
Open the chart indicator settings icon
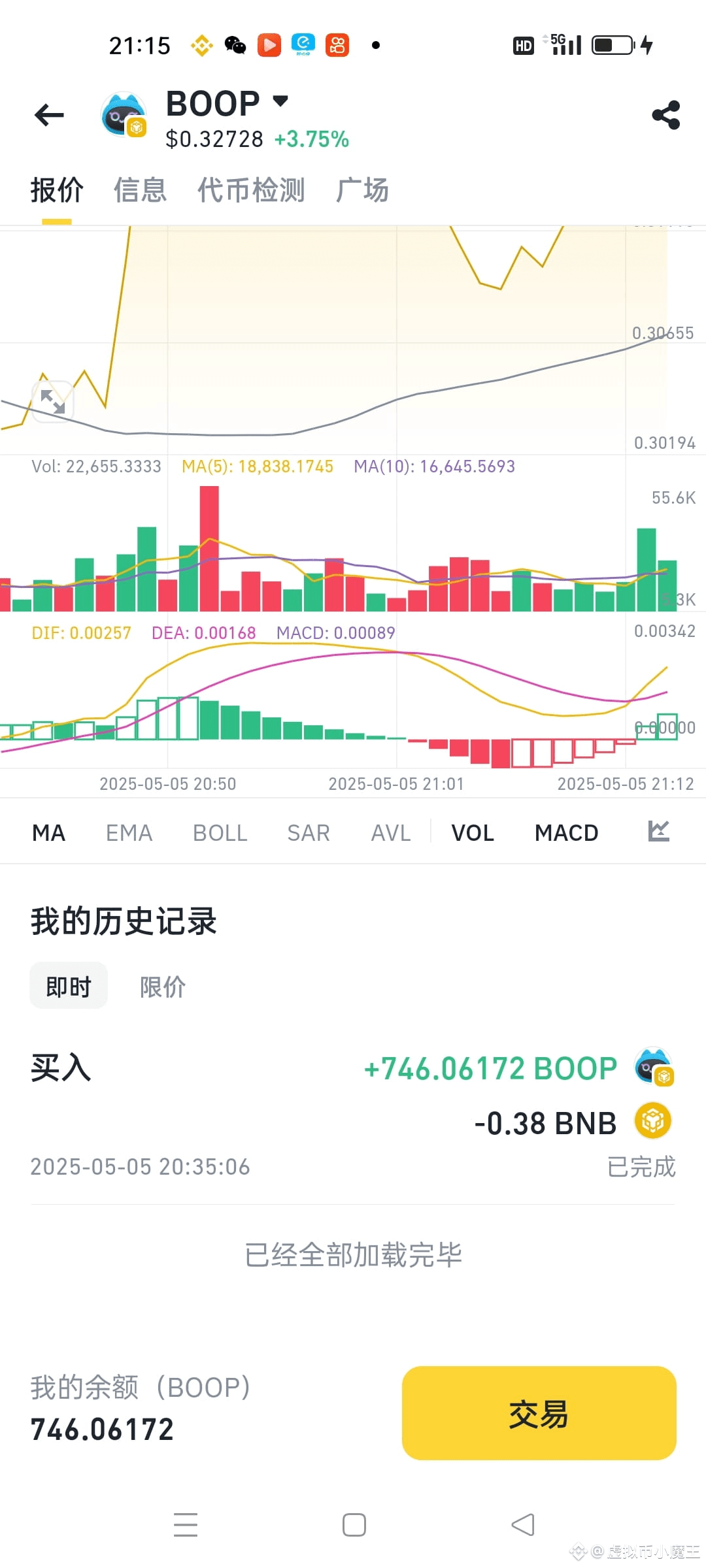coord(660,830)
